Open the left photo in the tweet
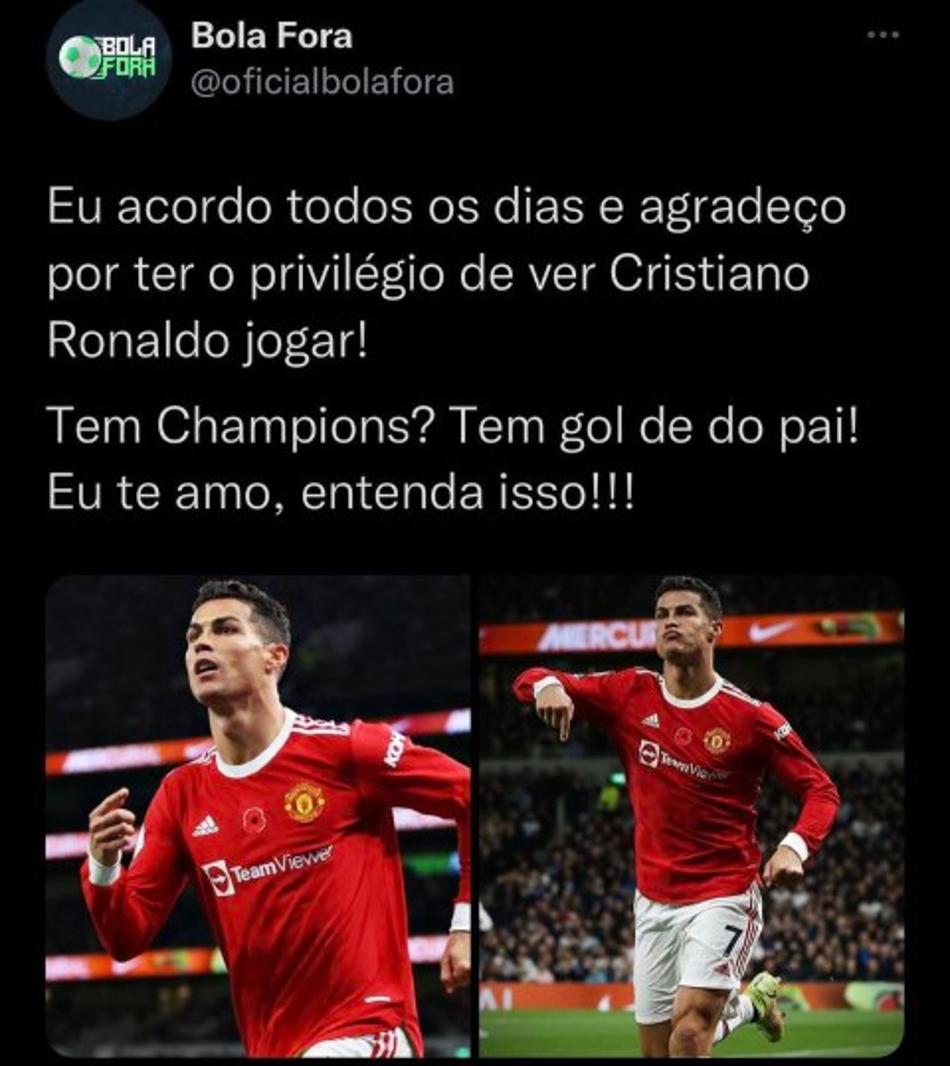Viewport: 950px width, 1066px height. (x=257, y=815)
